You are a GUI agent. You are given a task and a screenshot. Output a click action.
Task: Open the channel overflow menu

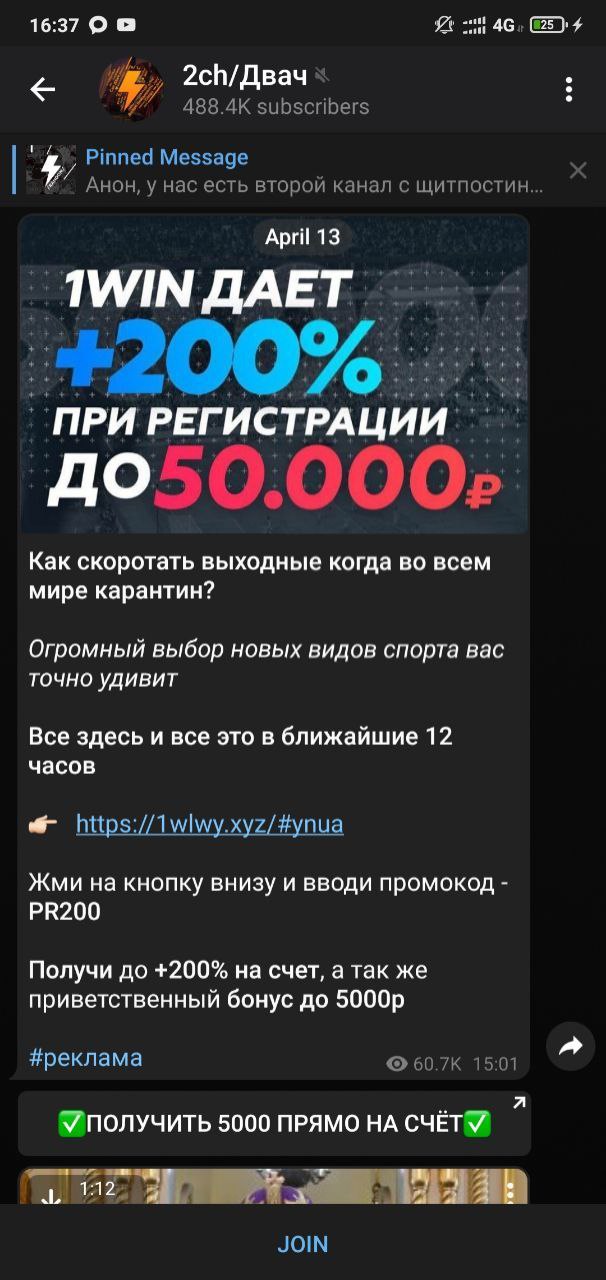pos(568,90)
